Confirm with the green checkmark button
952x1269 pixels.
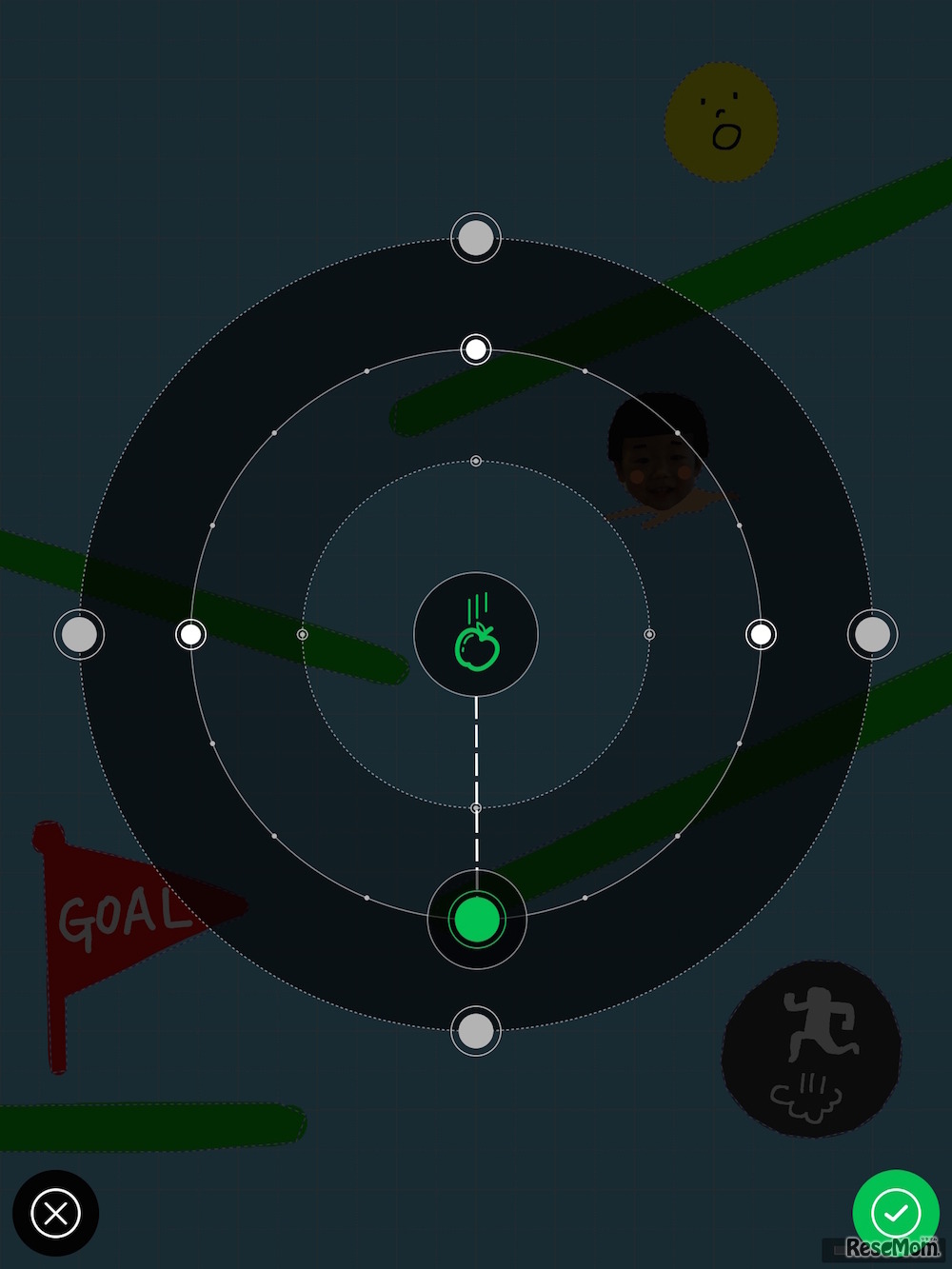(x=895, y=1212)
